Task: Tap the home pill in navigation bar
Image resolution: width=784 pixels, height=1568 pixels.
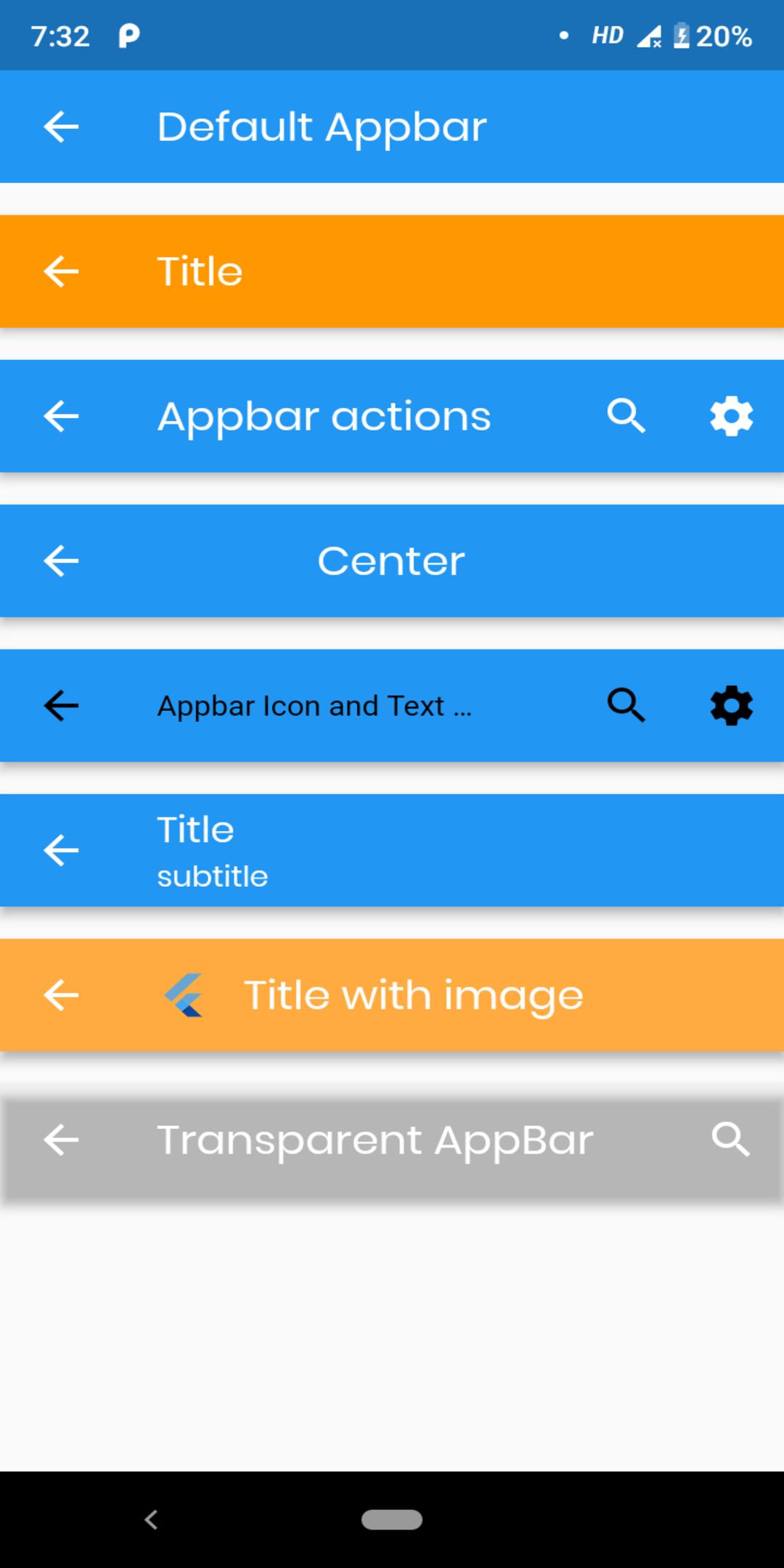Action: point(392,1519)
